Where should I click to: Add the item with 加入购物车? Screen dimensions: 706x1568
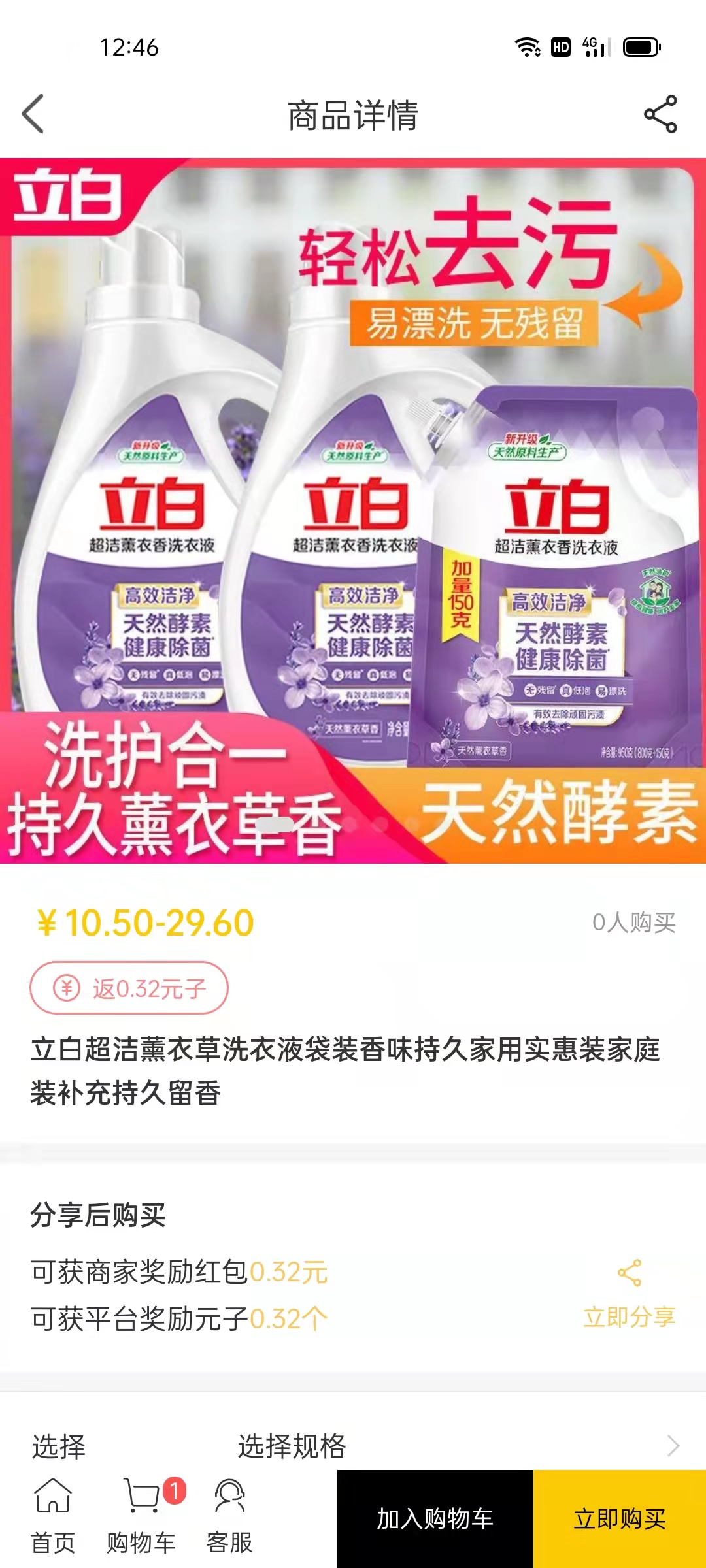[x=435, y=1519]
